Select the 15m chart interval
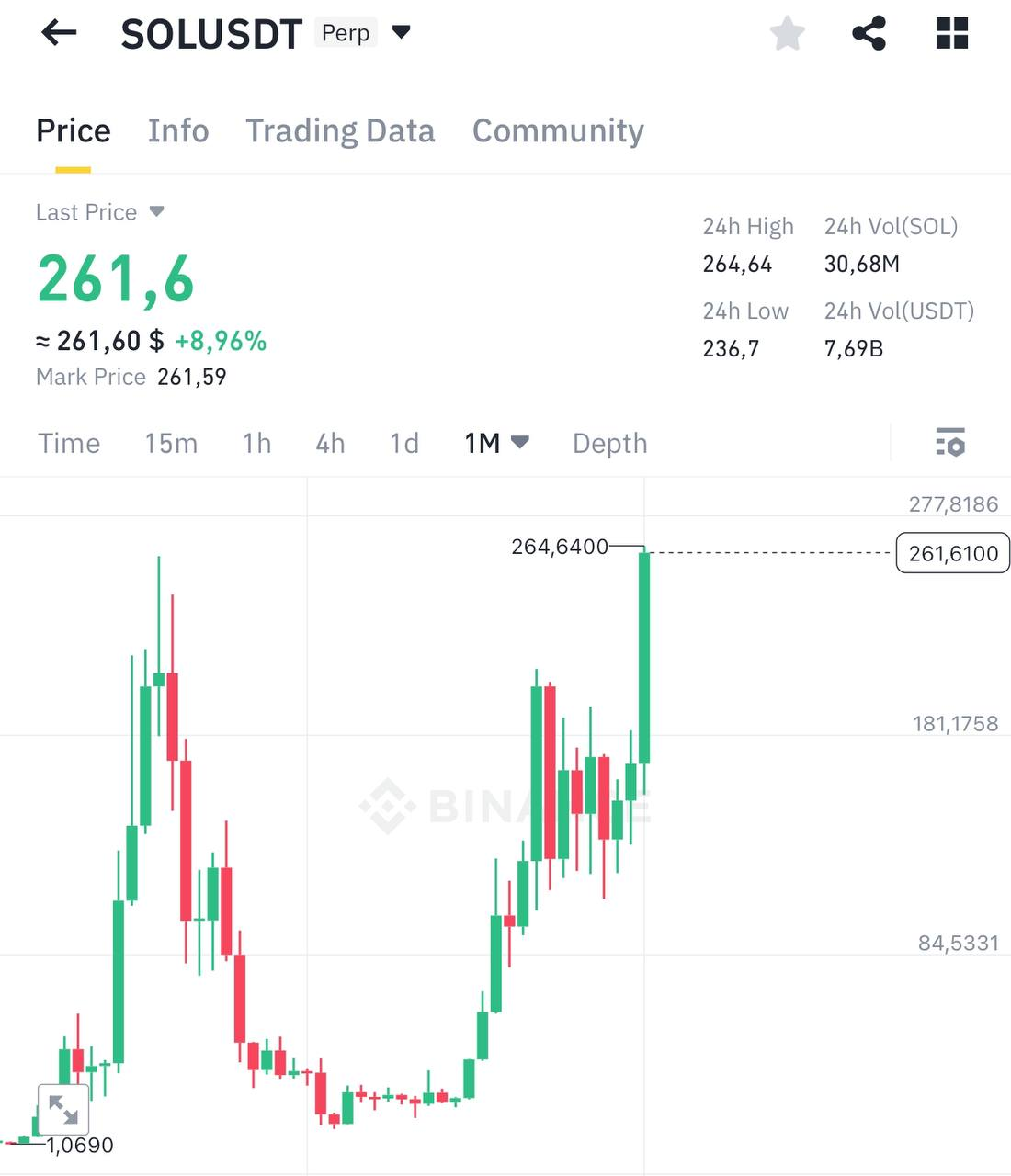This screenshot has width=1011, height=1176. [x=171, y=443]
